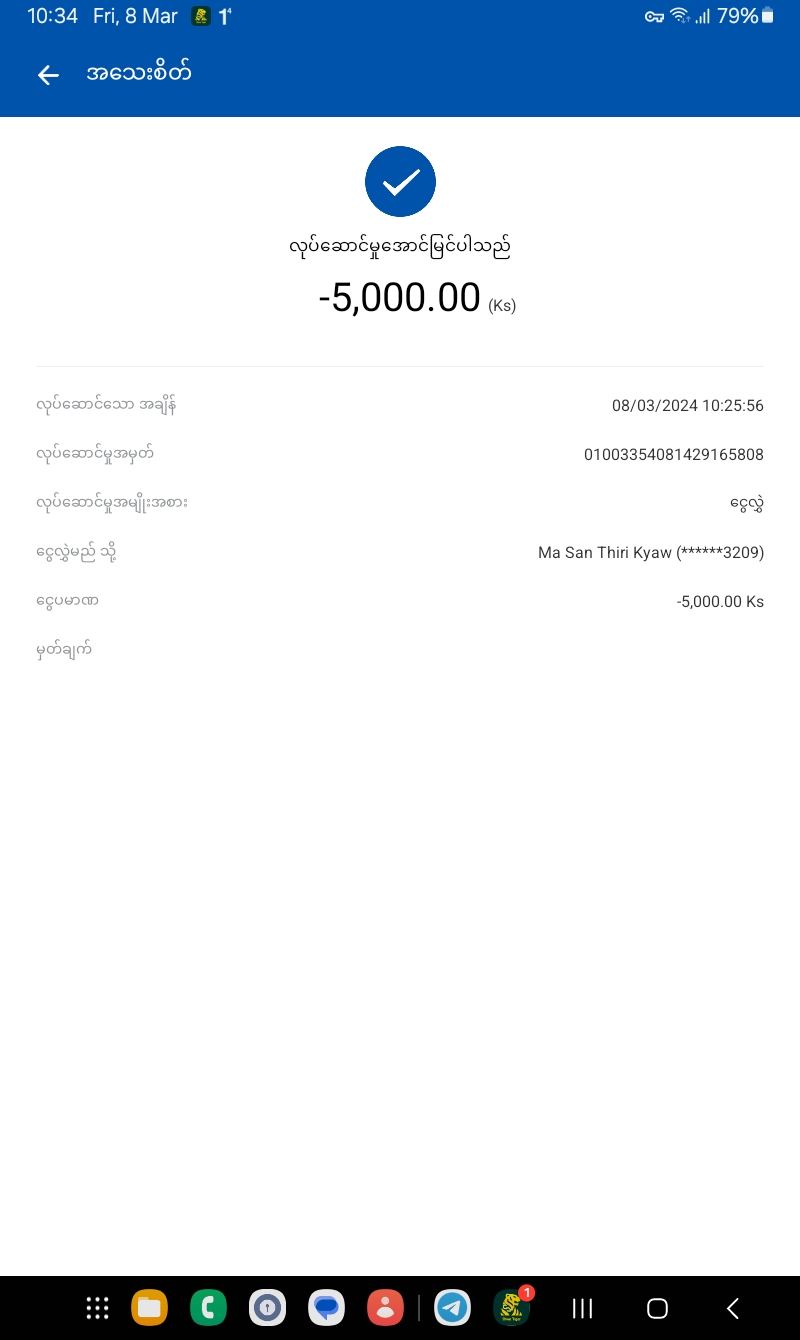Open the app drawer grid icon
This screenshot has height=1340, width=800.
tap(97, 1308)
